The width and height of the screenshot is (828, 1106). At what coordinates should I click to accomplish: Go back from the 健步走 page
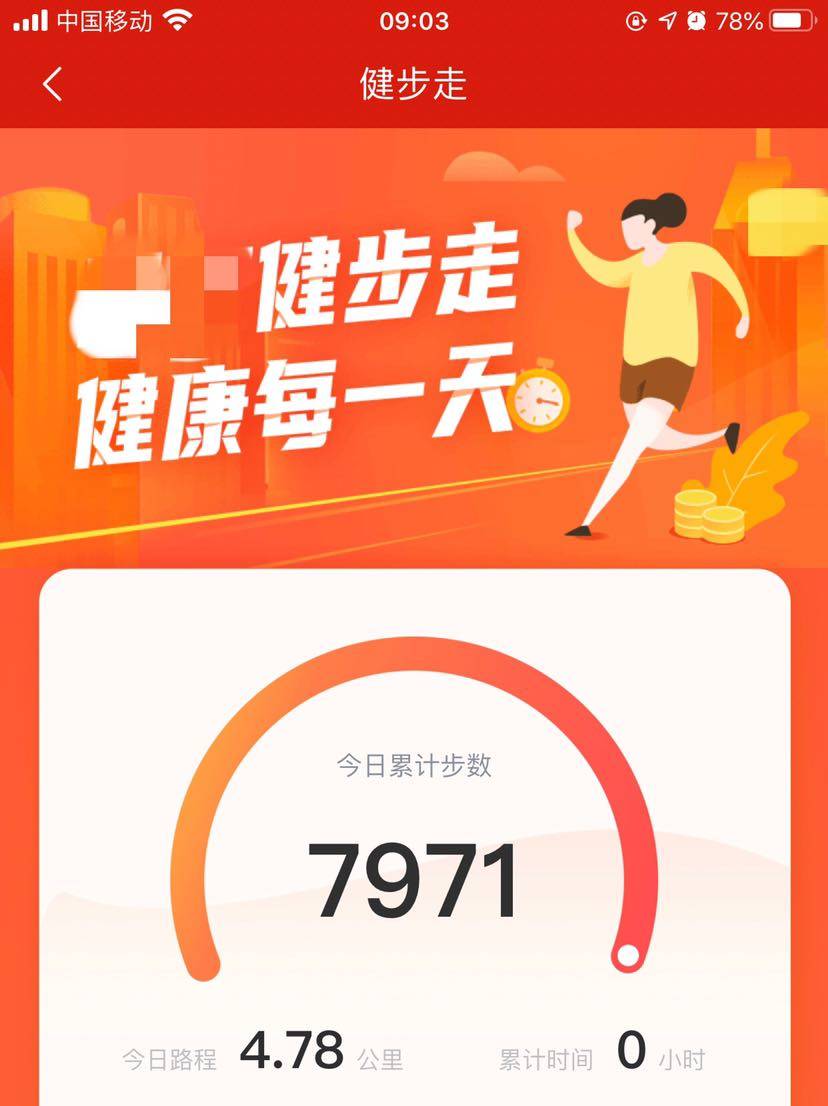53,84
